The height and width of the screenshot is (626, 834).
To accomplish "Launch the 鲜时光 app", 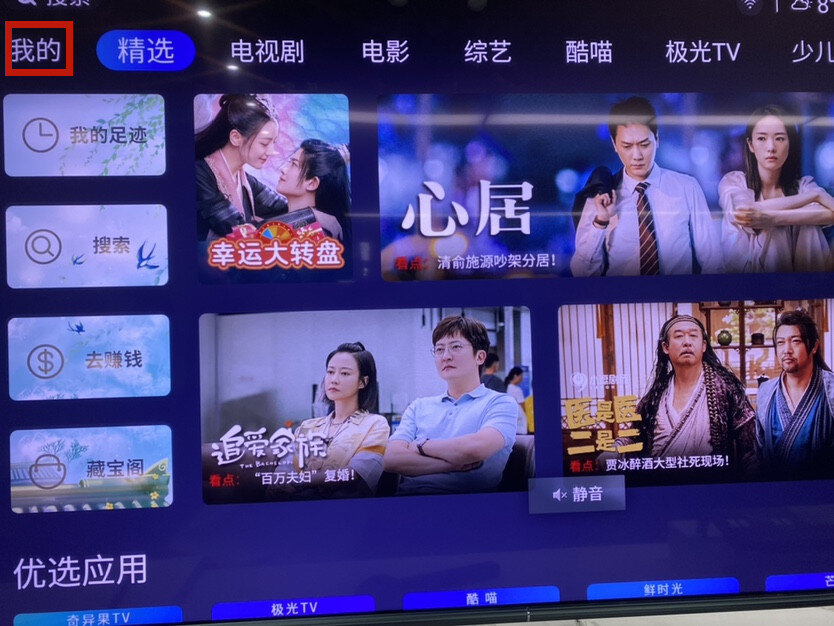I will click(x=662, y=589).
